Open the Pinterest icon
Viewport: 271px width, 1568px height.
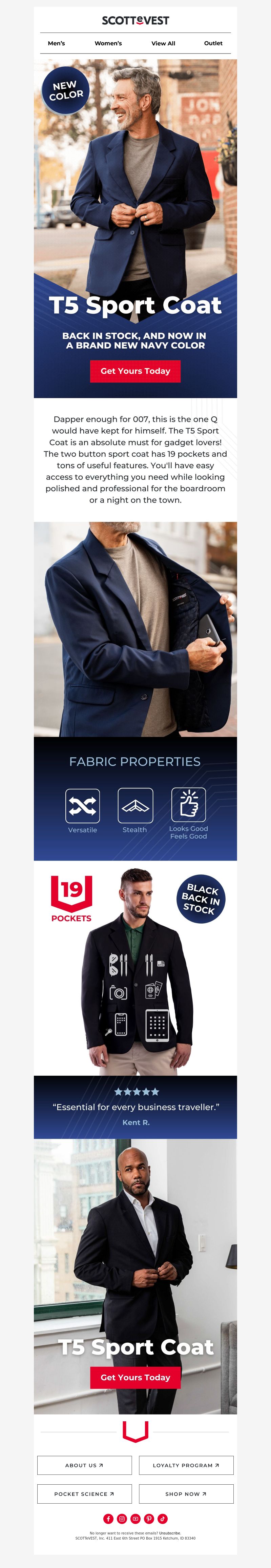click(149, 1519)
